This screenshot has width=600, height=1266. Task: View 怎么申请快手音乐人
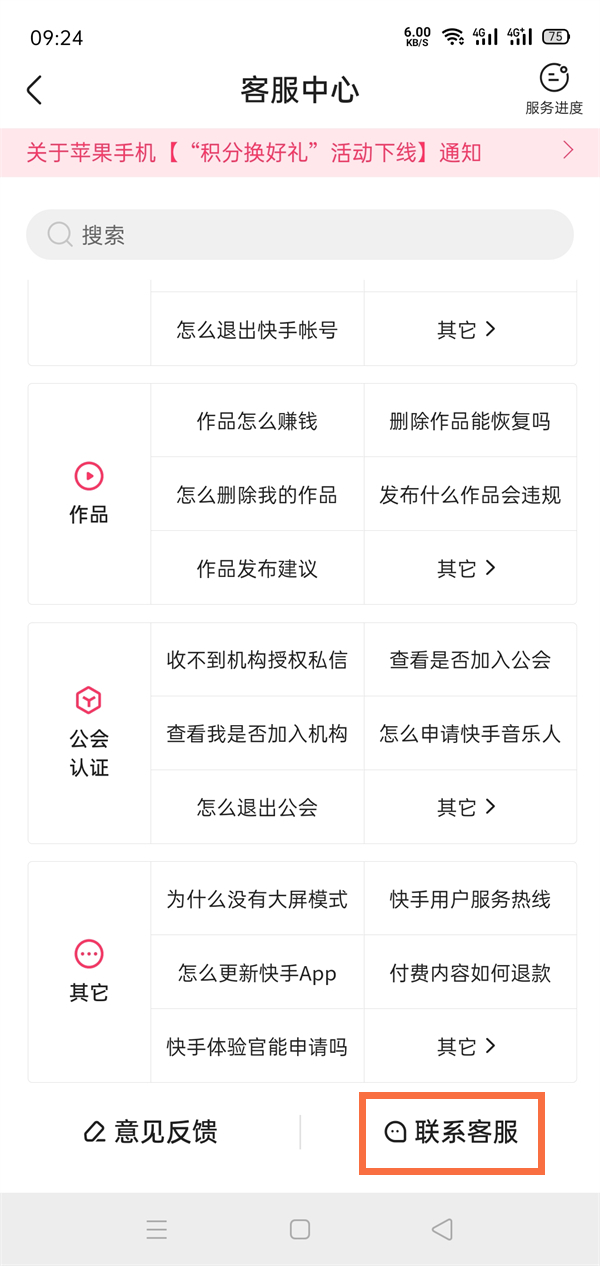click(470, 733)
